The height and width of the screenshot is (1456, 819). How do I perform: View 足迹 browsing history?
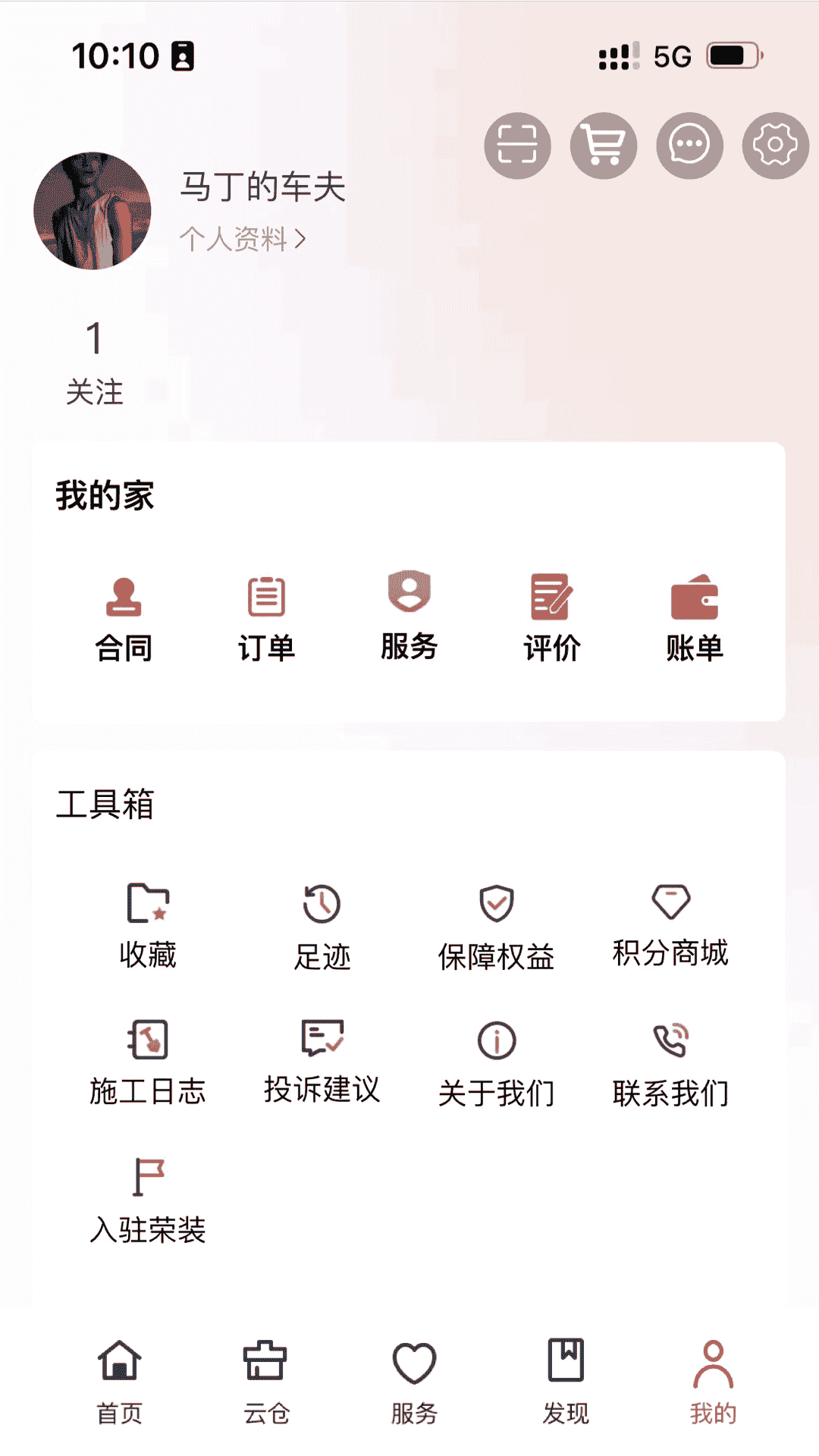(x=322, y=925)
